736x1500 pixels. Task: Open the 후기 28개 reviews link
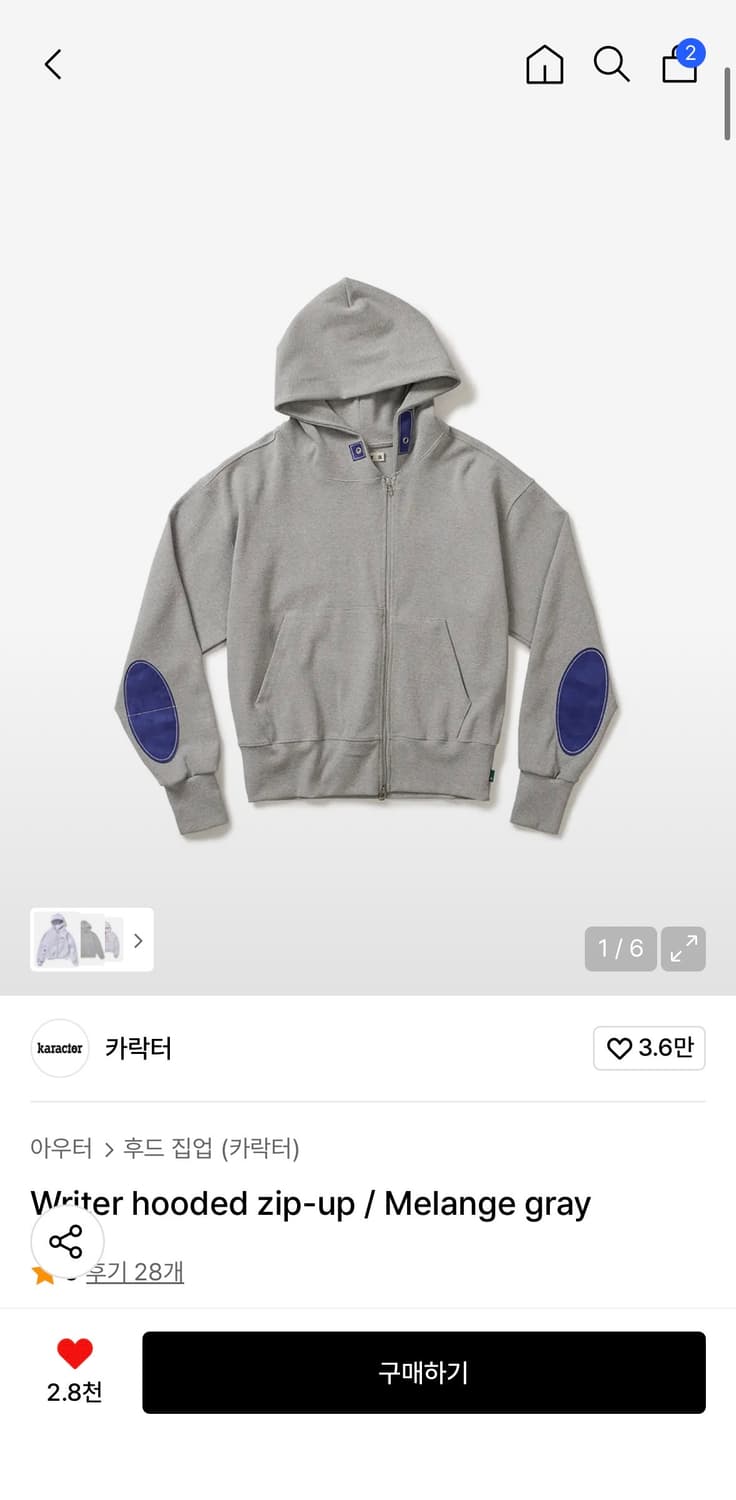pyautogui.click(x=135, y=1271)
